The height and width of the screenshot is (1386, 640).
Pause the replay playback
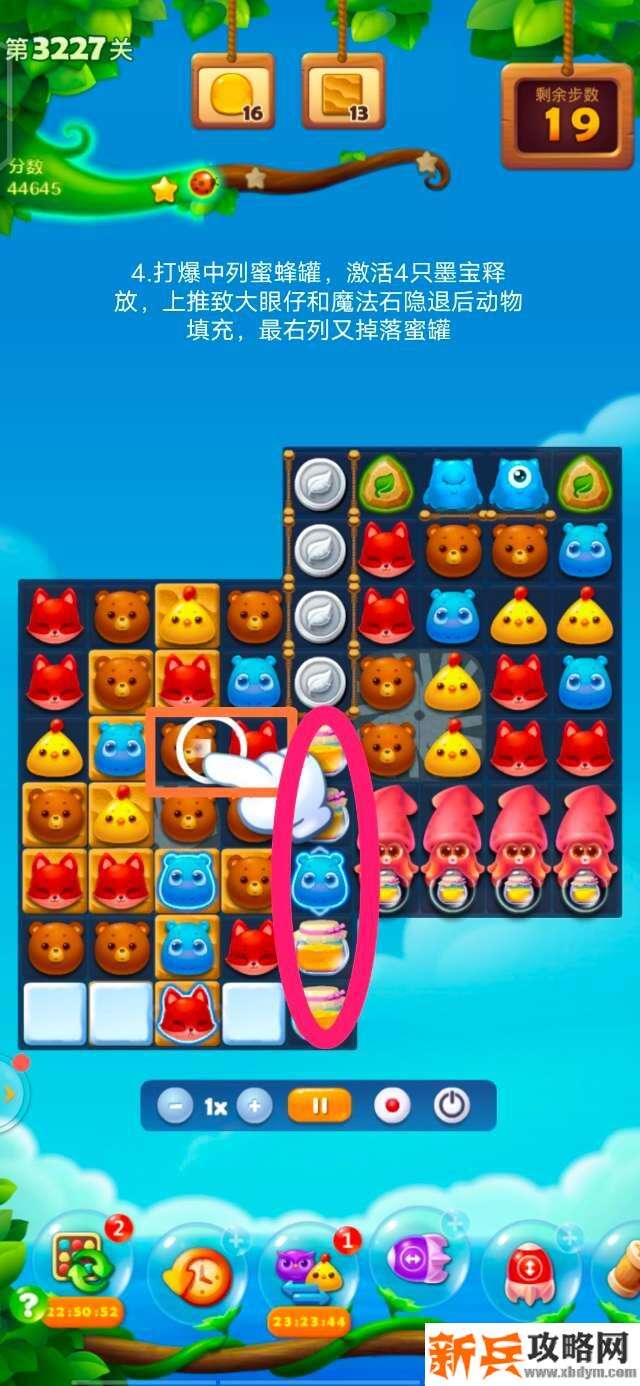coord(320,1107)
